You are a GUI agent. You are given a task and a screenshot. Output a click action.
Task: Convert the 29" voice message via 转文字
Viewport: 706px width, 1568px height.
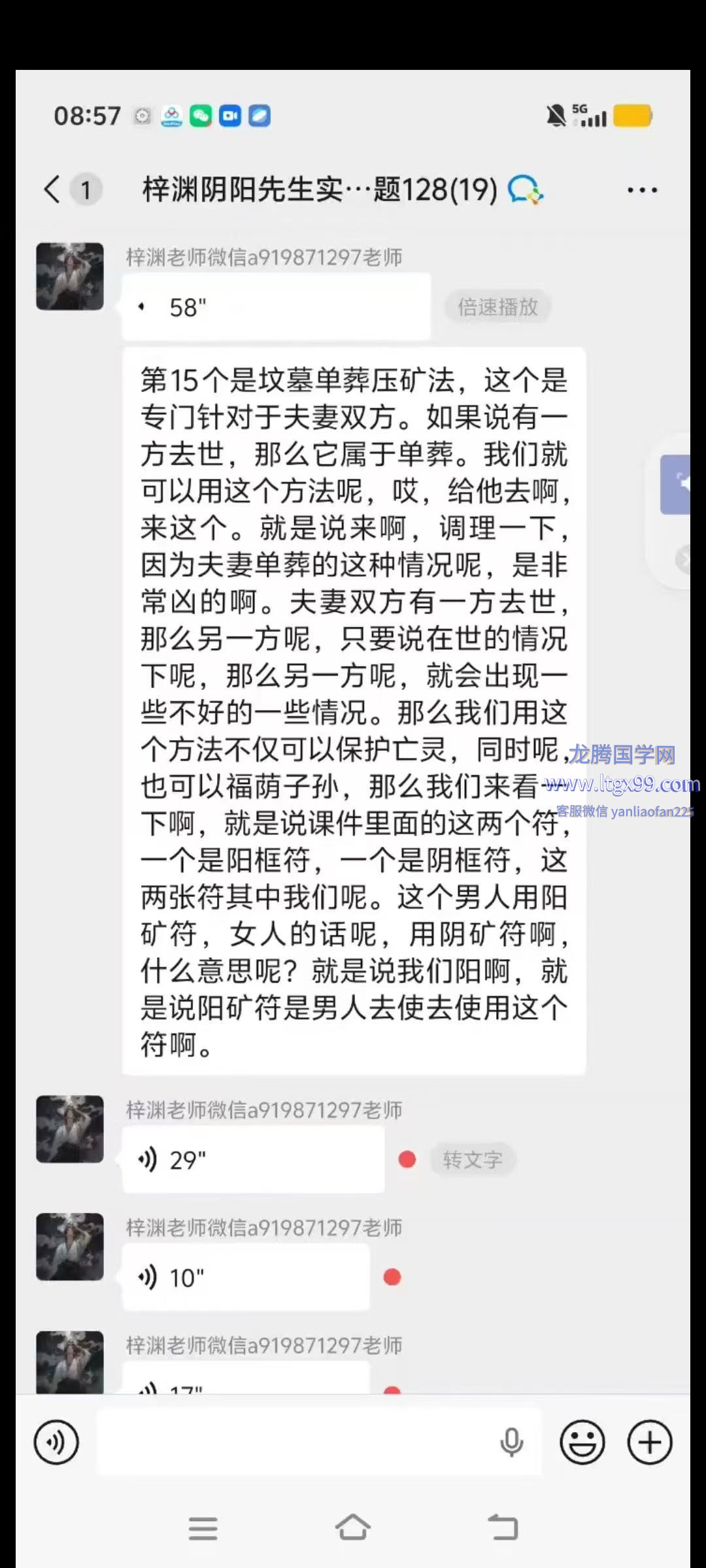[x=472, y=1160]
